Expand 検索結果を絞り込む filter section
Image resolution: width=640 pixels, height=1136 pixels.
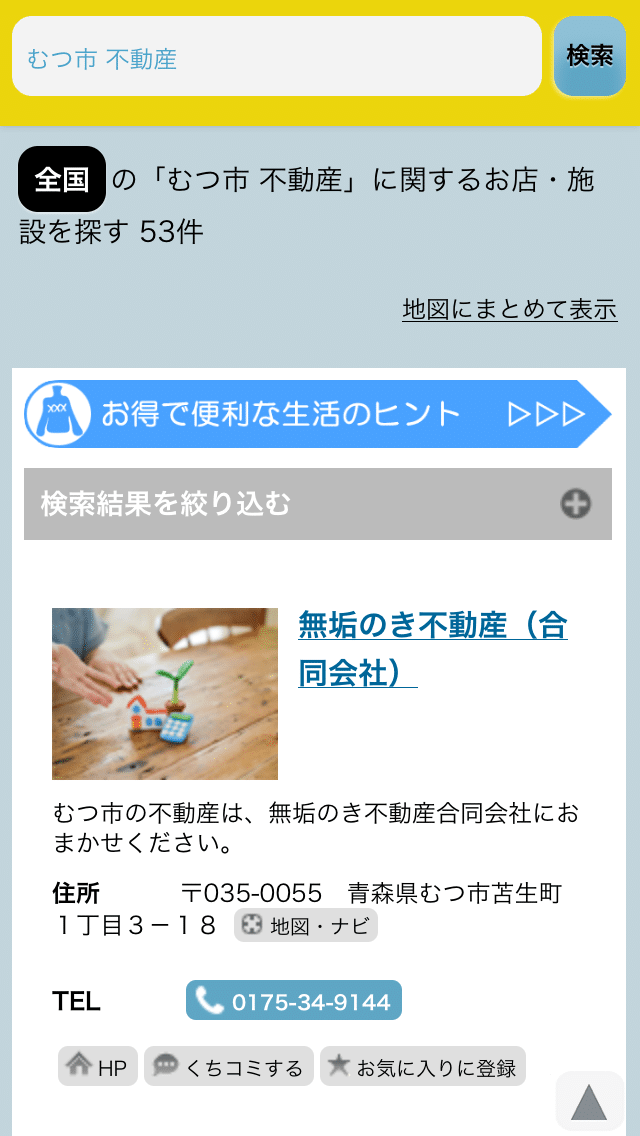[x=317, y=504]
